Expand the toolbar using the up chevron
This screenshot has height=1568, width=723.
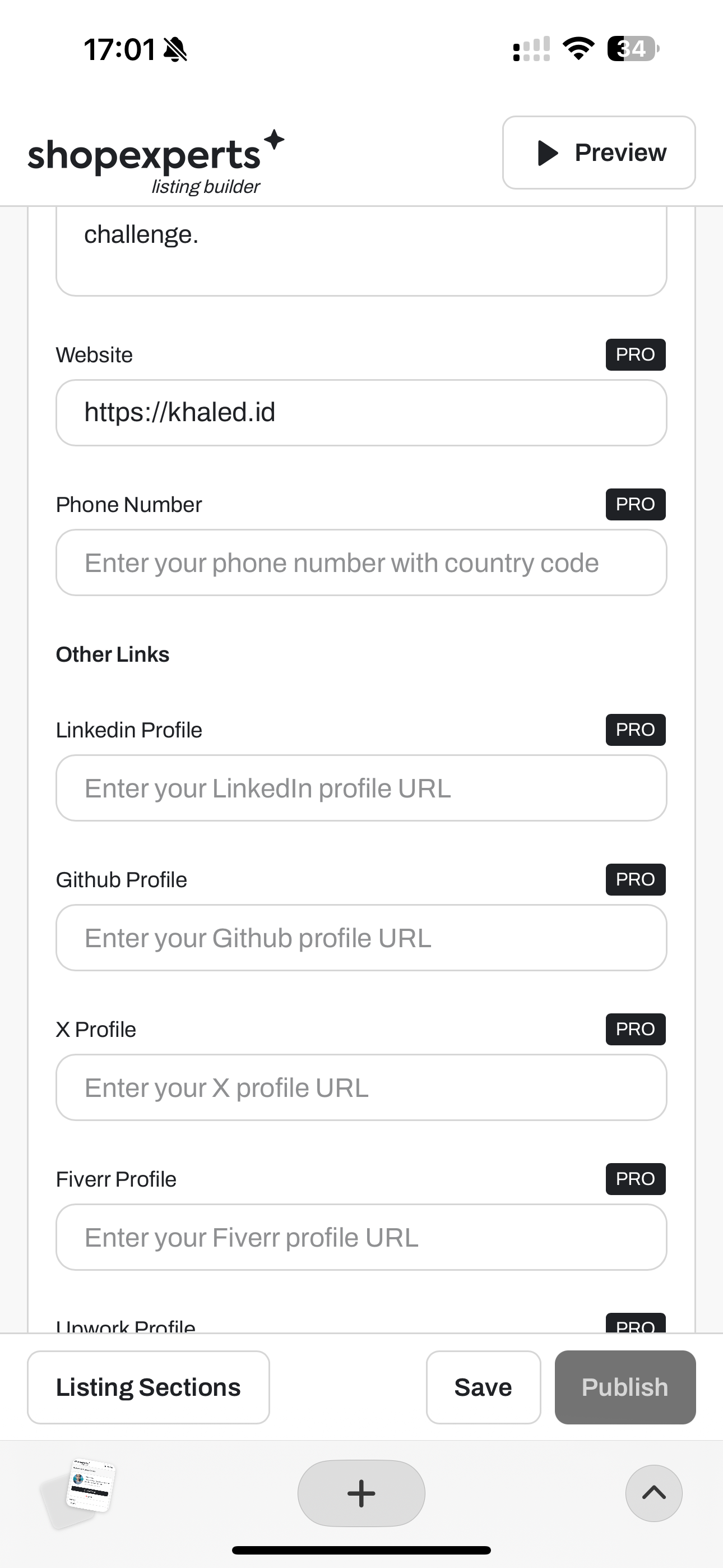[654, 1492]
